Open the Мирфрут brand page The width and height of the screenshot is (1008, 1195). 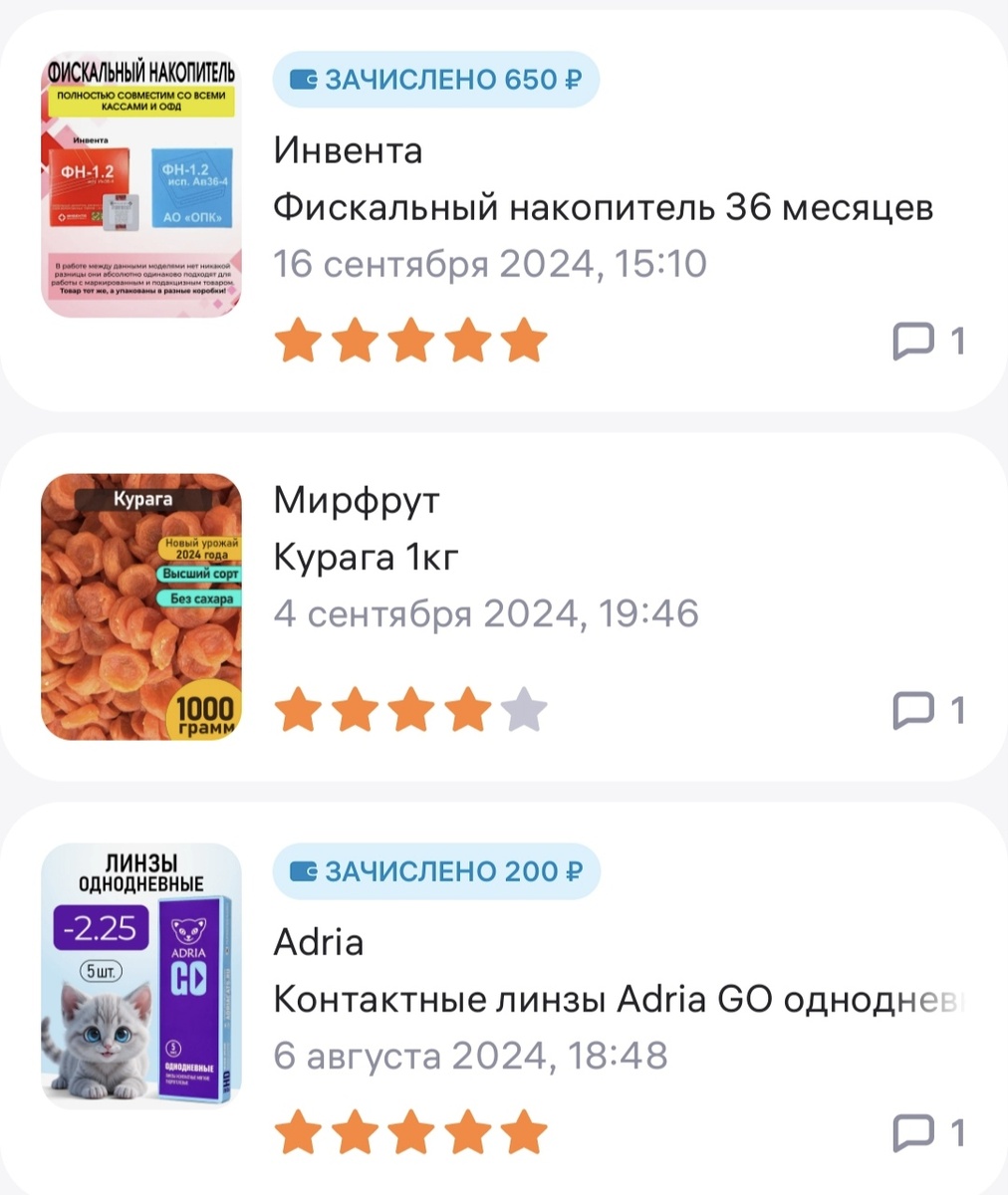pyautogui.click(x=356, y=500)
